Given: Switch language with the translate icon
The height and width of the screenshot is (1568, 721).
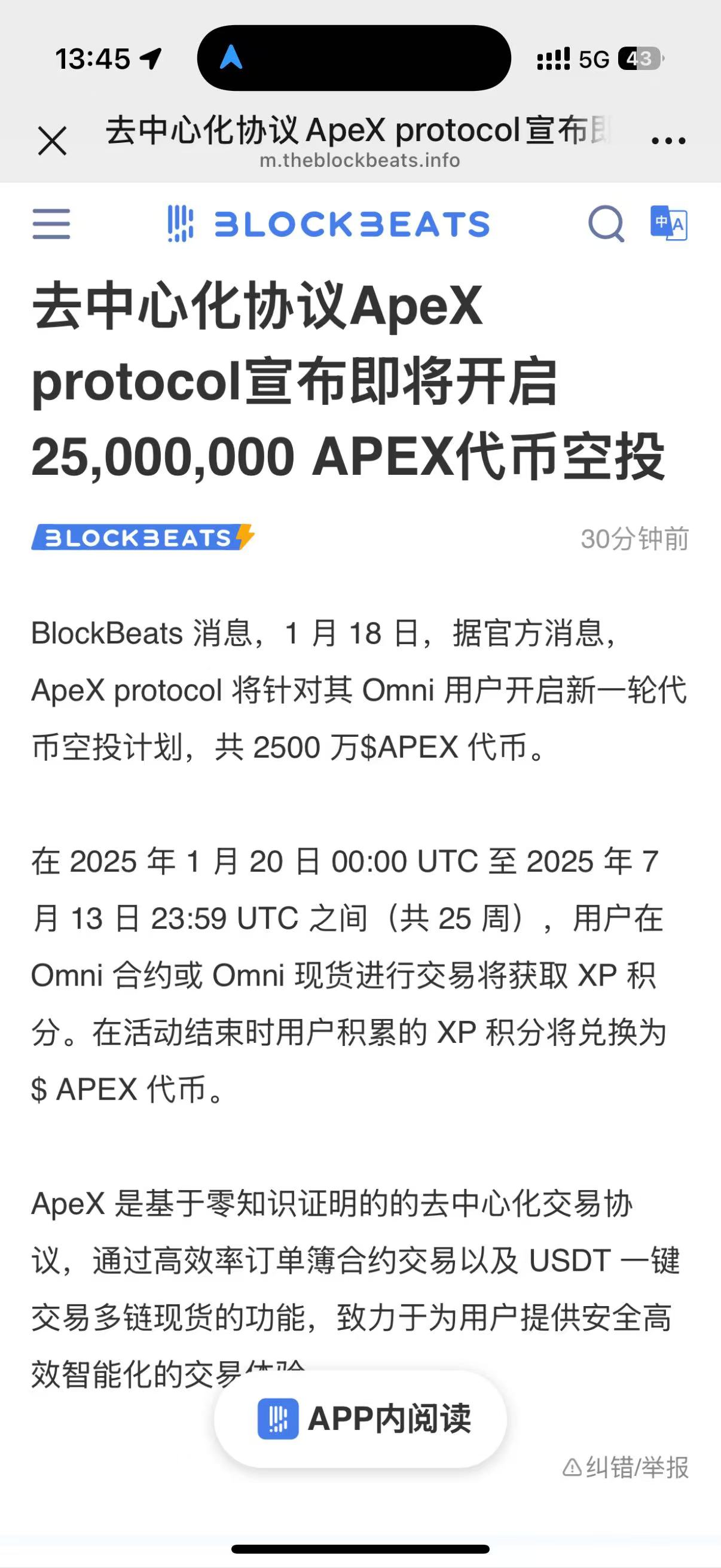Looking at the screenshot, I should [x=668, y=224].
